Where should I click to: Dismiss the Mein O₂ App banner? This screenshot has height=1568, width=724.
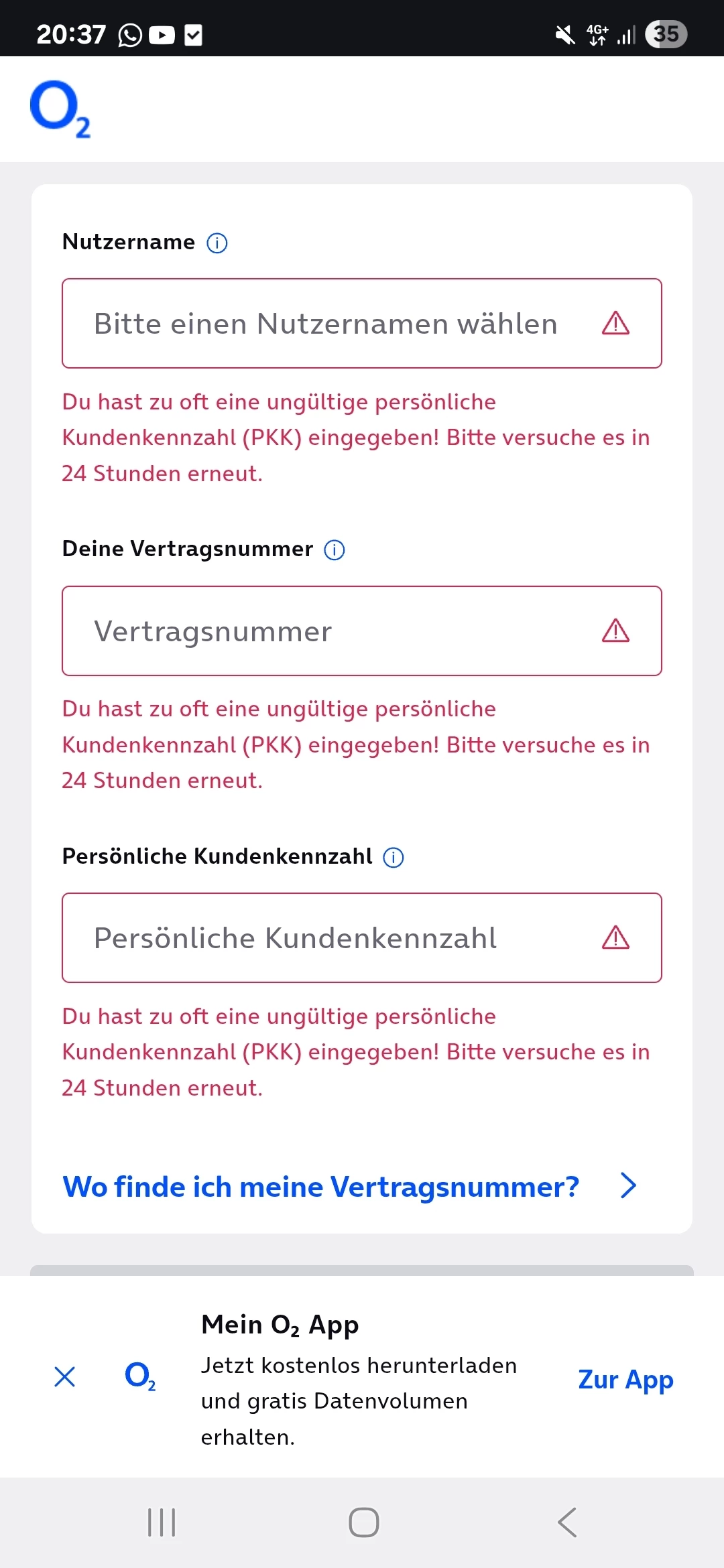point(65,1377)
